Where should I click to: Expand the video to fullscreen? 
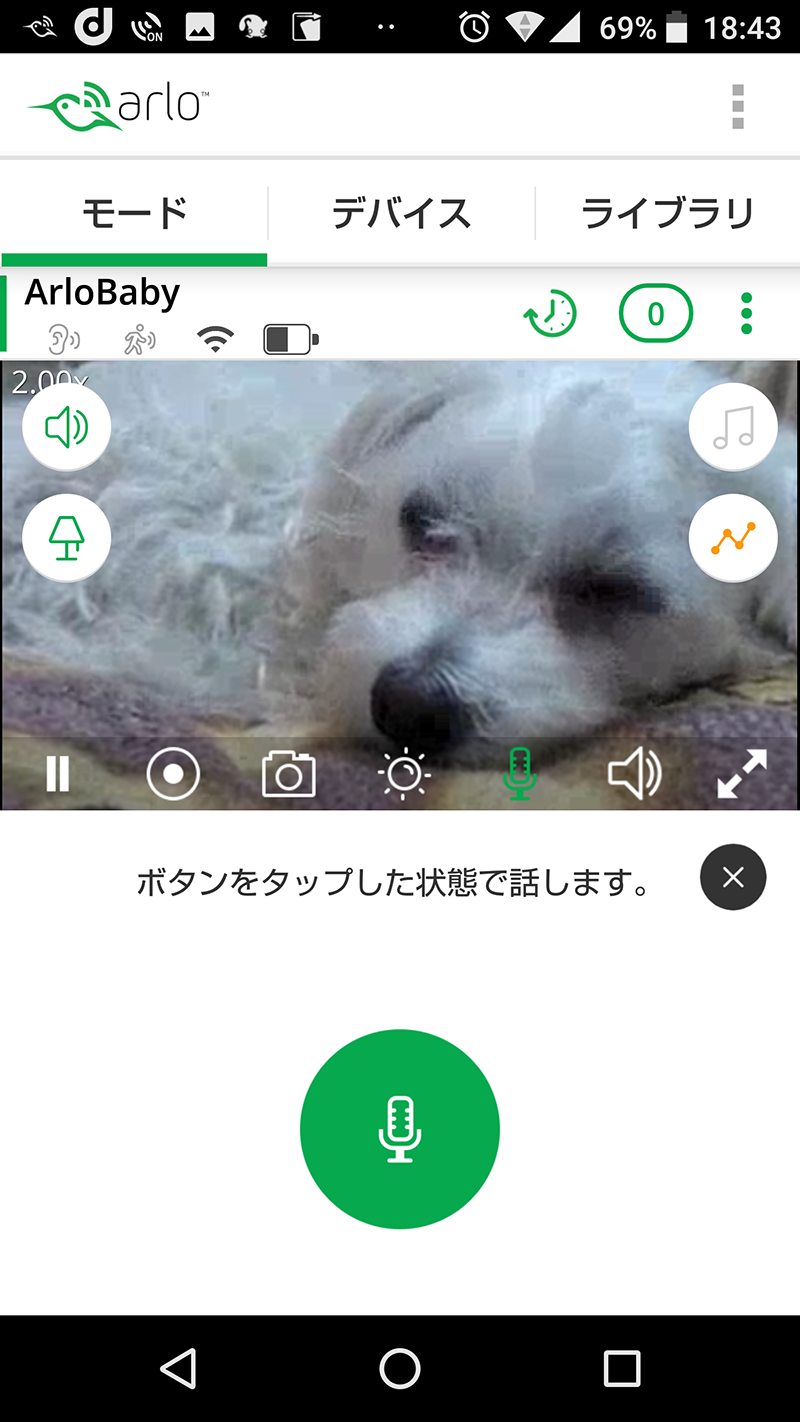[742, 774]
